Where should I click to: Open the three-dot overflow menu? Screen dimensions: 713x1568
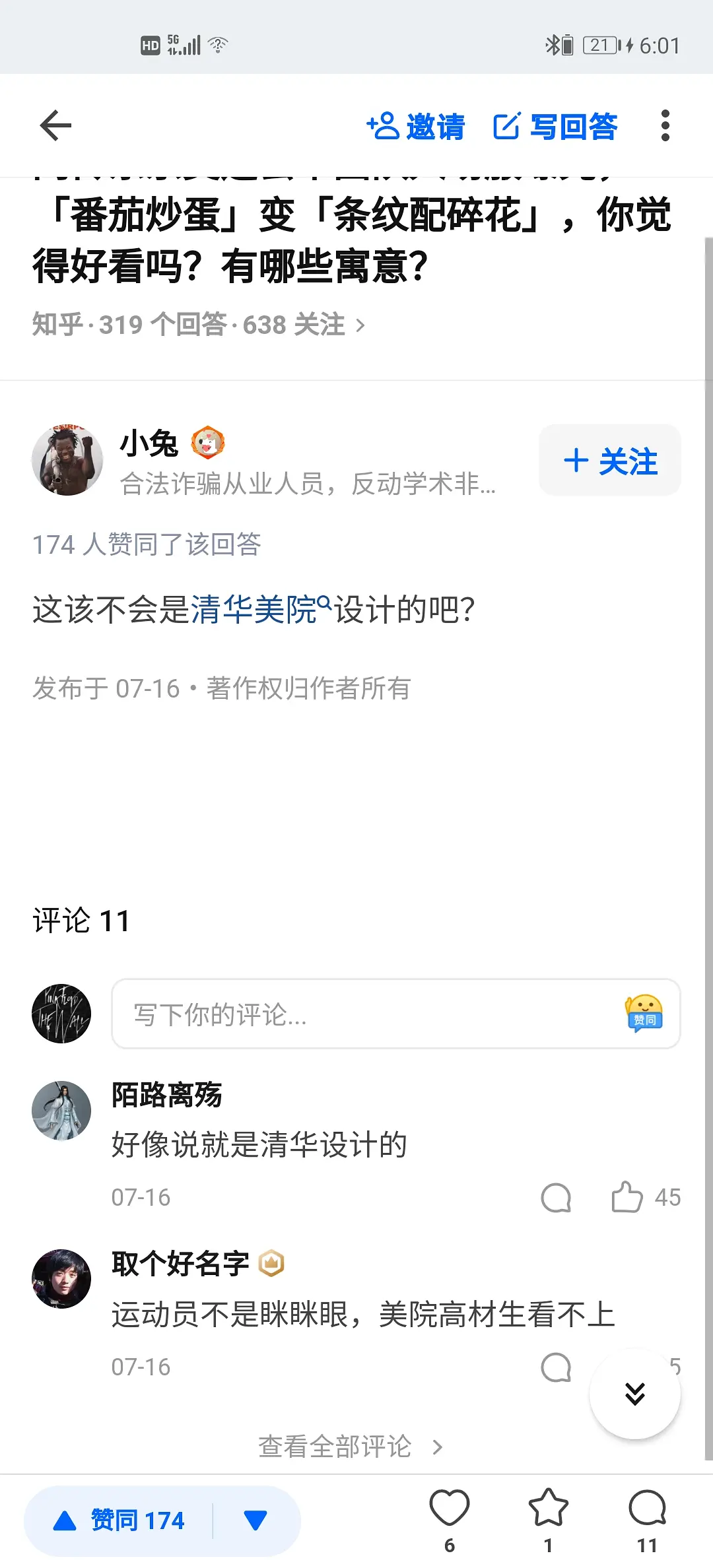(665, 125)
